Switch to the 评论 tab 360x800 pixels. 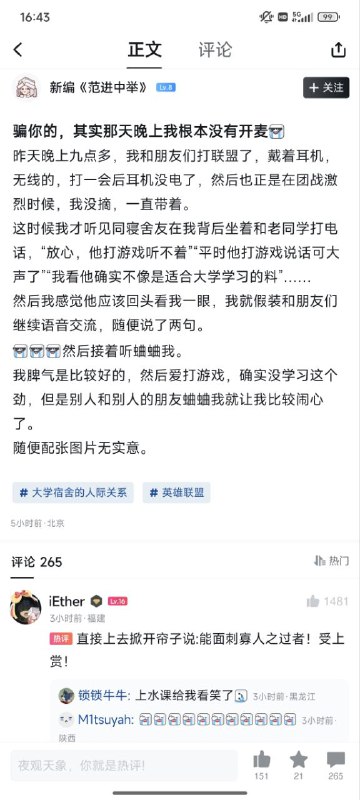(215, 49)
